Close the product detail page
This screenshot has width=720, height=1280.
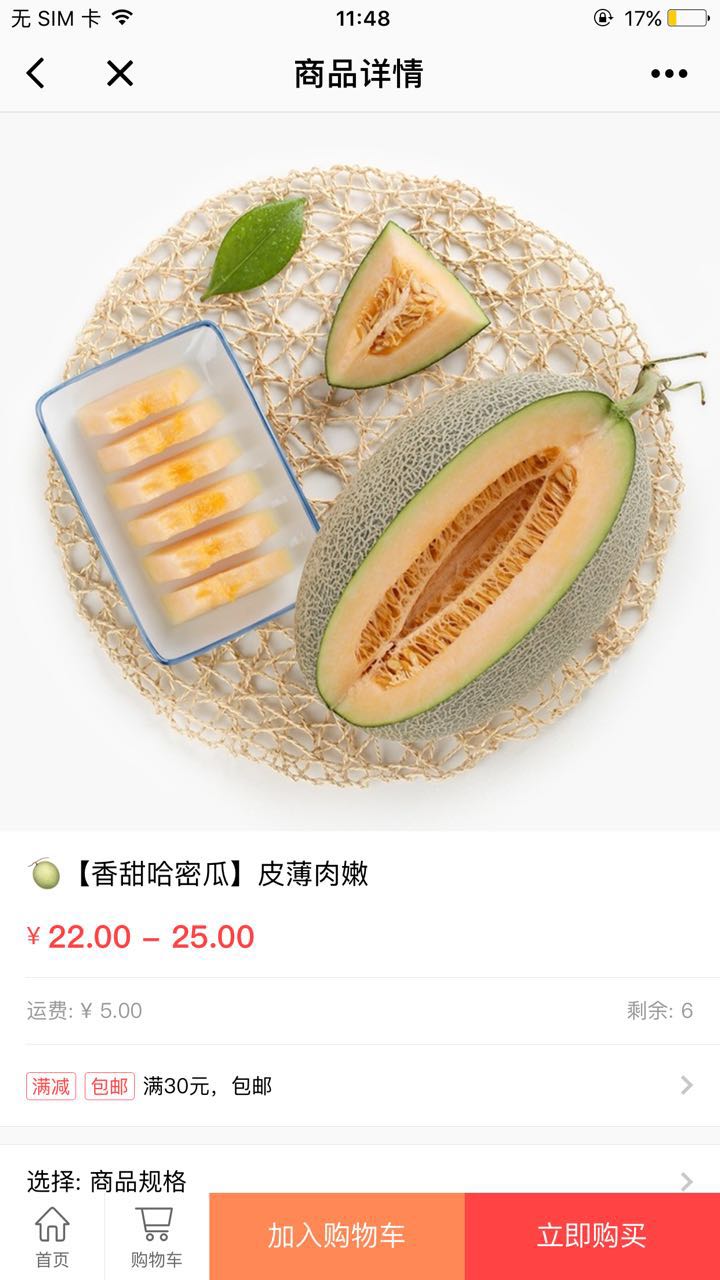pyautogui.click(x=120, y=73)
